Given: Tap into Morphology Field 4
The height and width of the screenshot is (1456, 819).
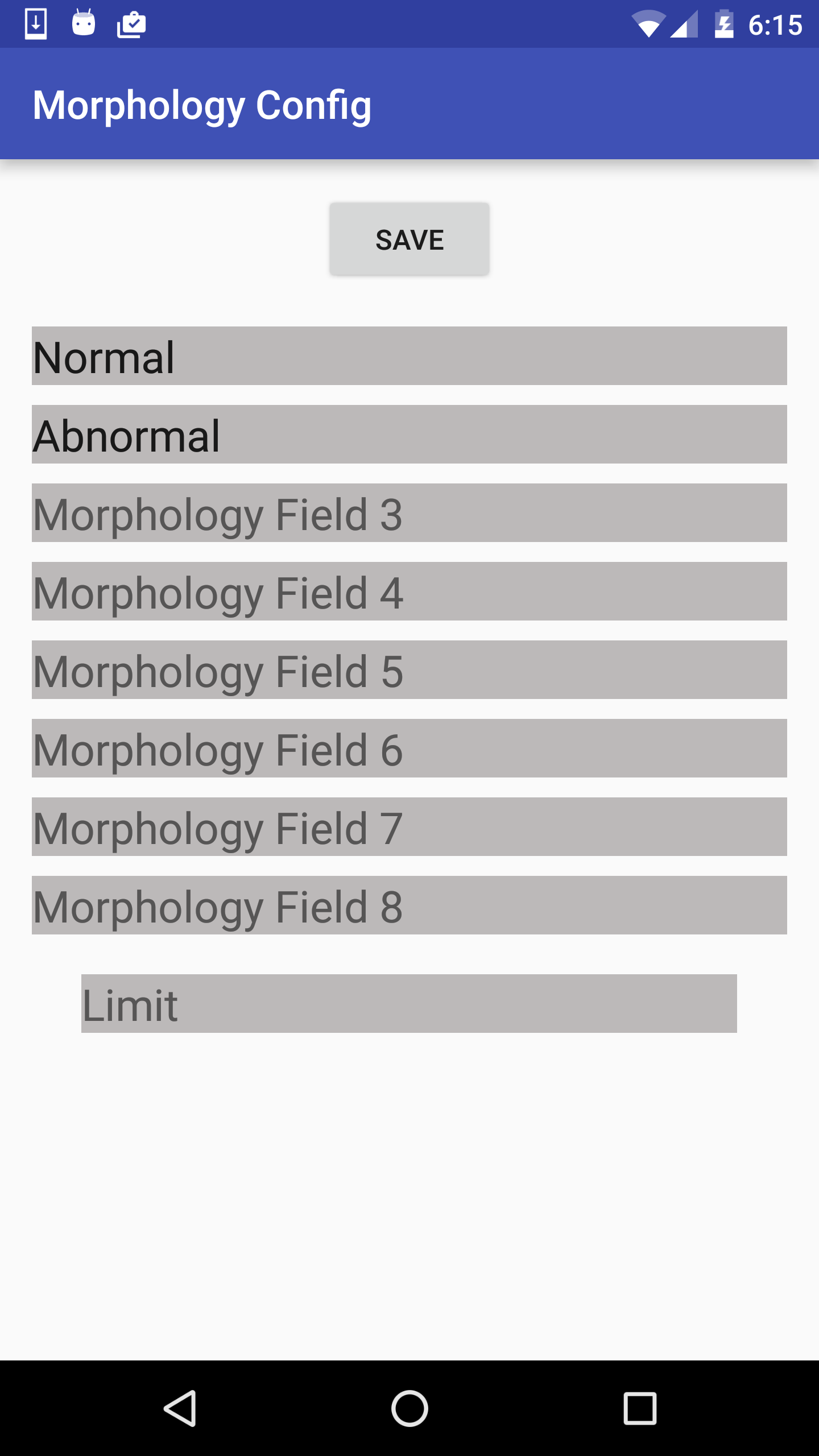Looking at the screenshot, I should (409, 591).
